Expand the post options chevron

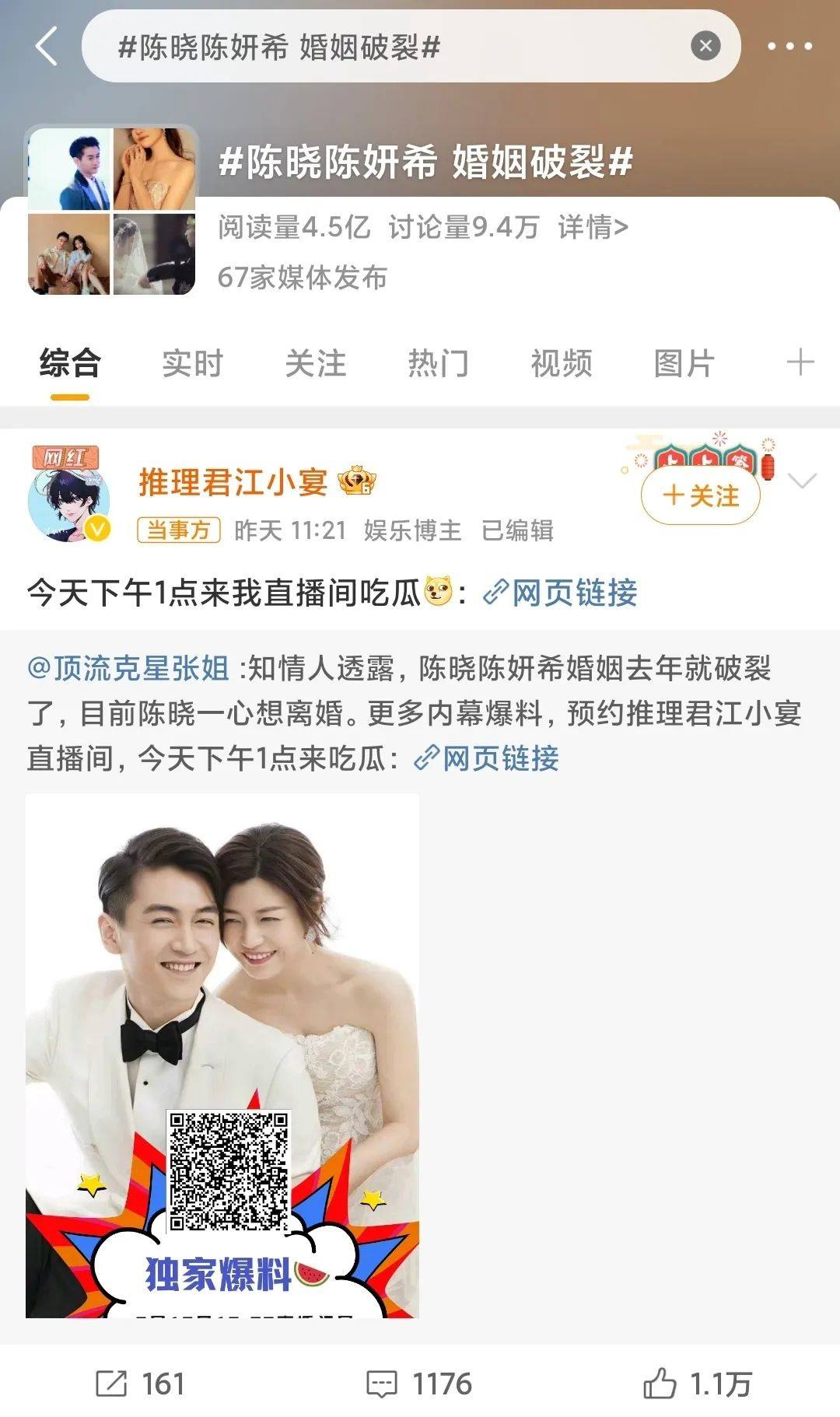point(802,481)
